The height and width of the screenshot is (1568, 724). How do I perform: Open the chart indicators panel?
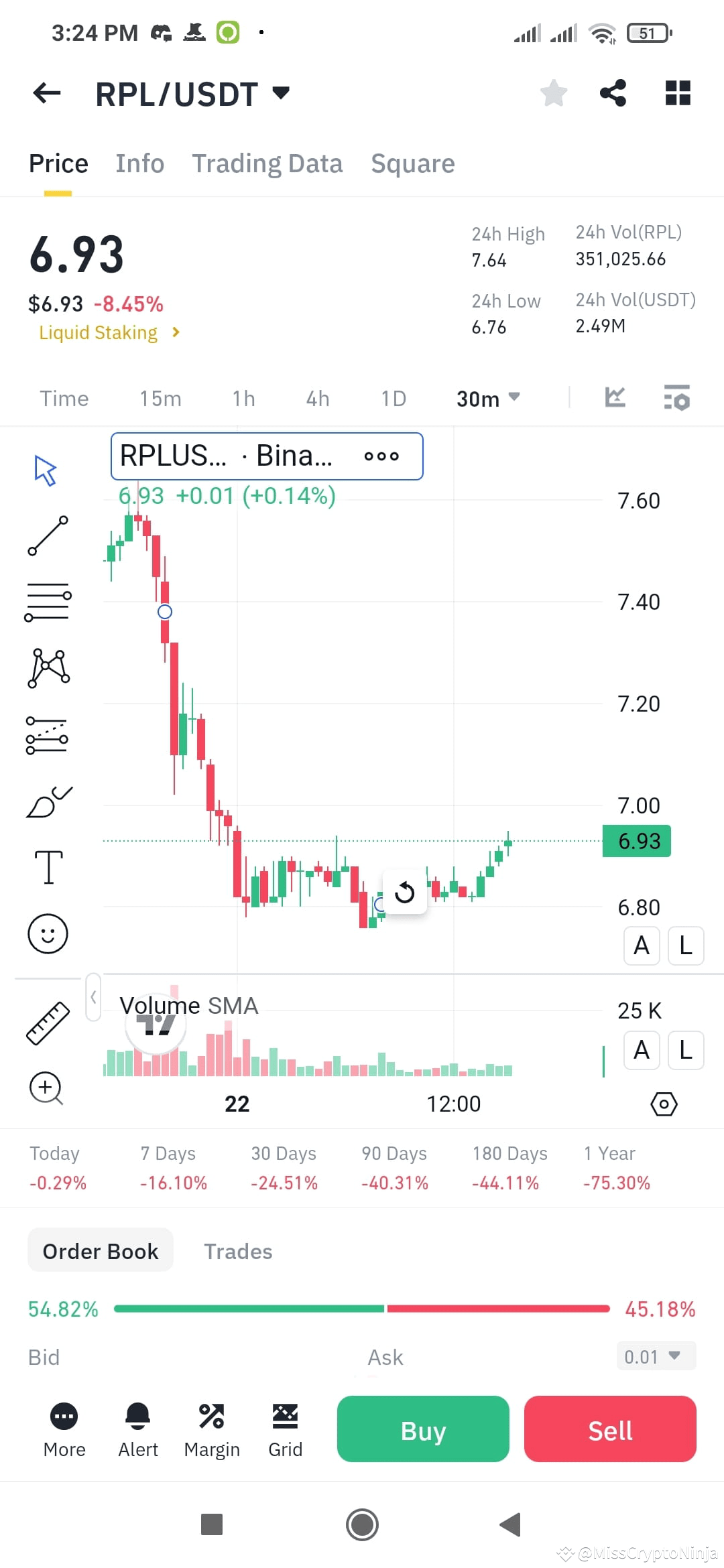(x=676, y=397)
